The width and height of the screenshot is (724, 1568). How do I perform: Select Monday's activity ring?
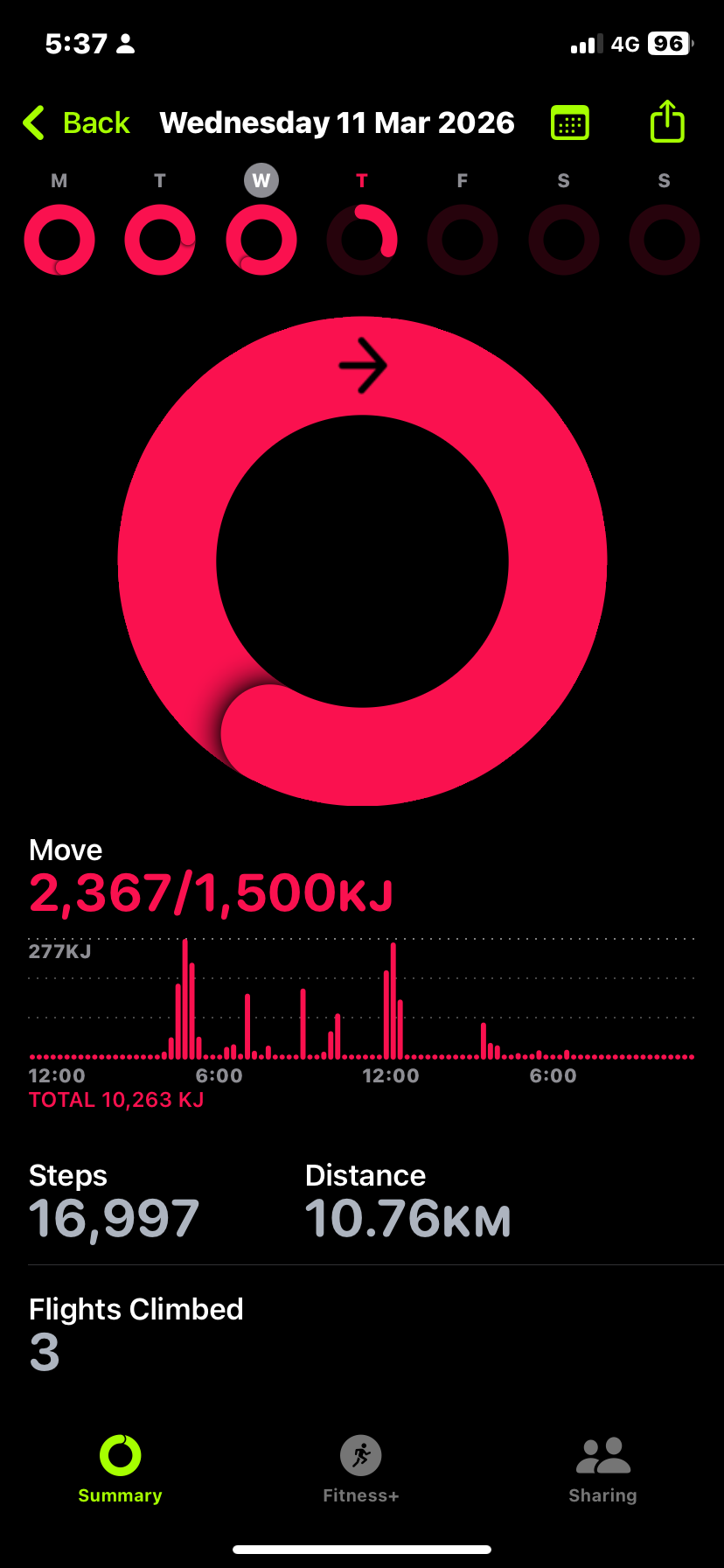(59, 240)
